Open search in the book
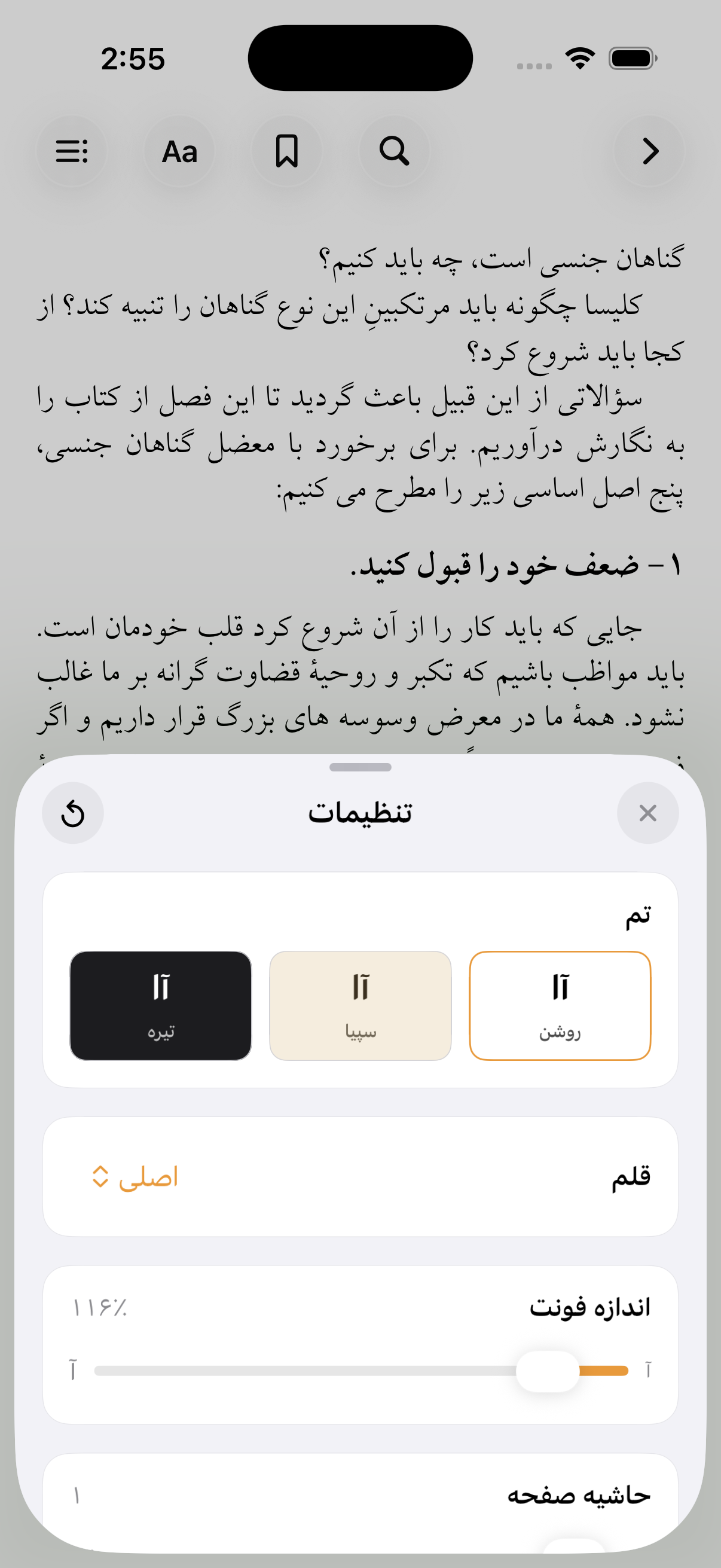The width and height of the screenshot is (721, 1568). [x=394, y=151]
